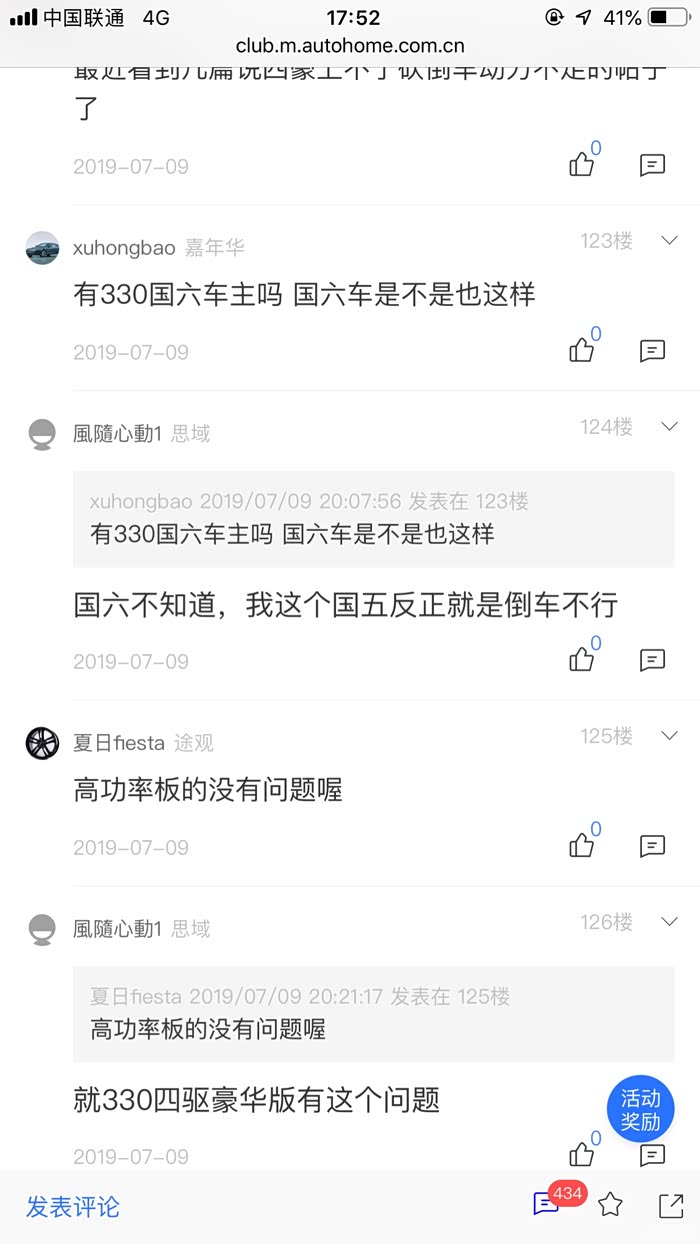Like the floor 124 comment by 風隨心動1

tap(583, 658)
